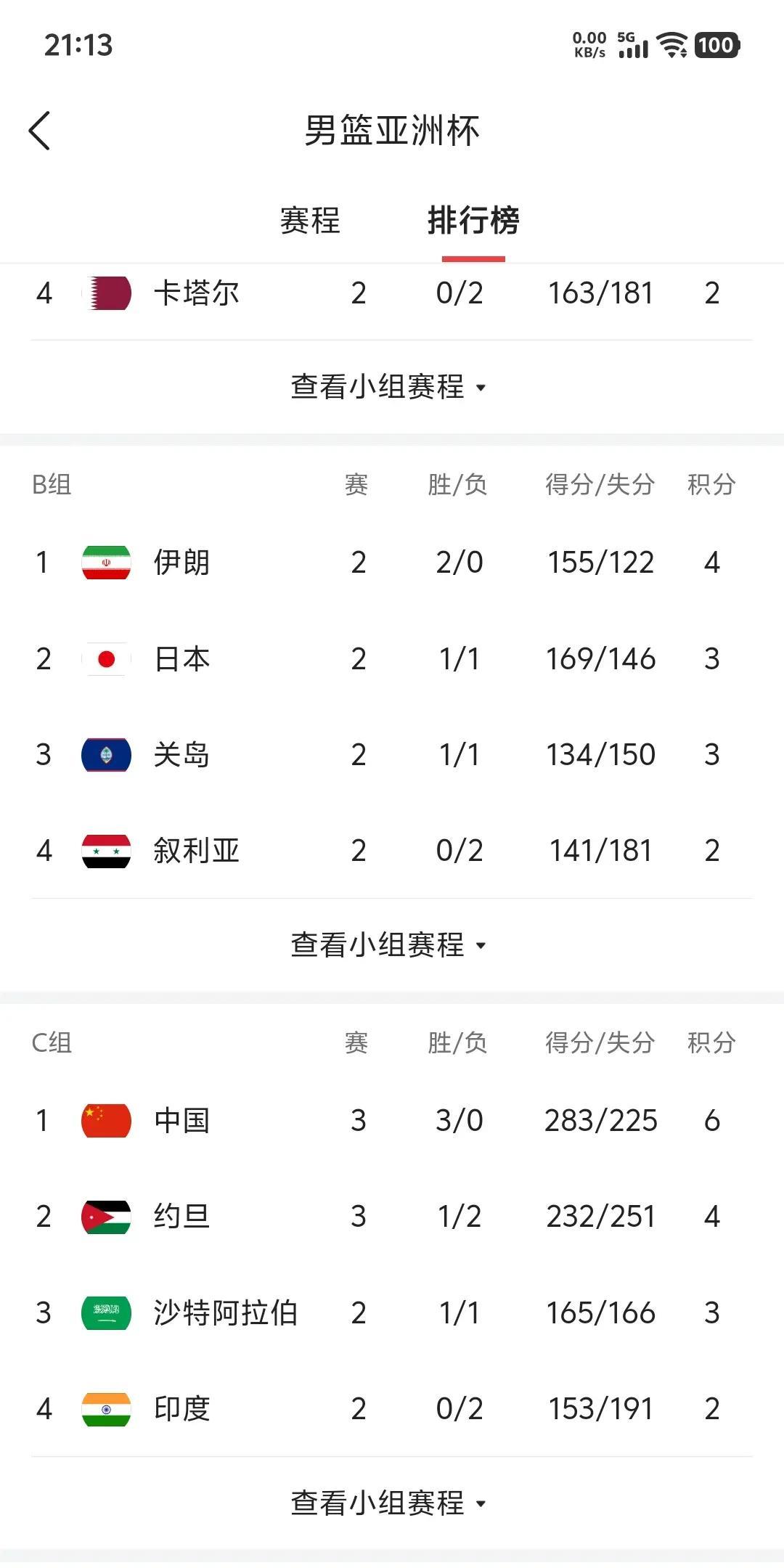Expand 查看小组赛程 under C组

tap(389, 1503)
